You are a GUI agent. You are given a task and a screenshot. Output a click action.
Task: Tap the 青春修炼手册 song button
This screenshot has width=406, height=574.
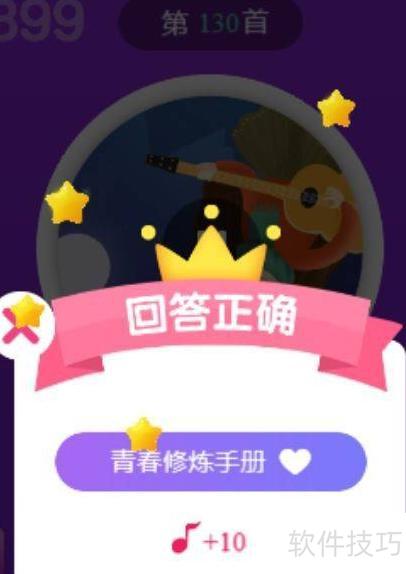click(211, 461)
